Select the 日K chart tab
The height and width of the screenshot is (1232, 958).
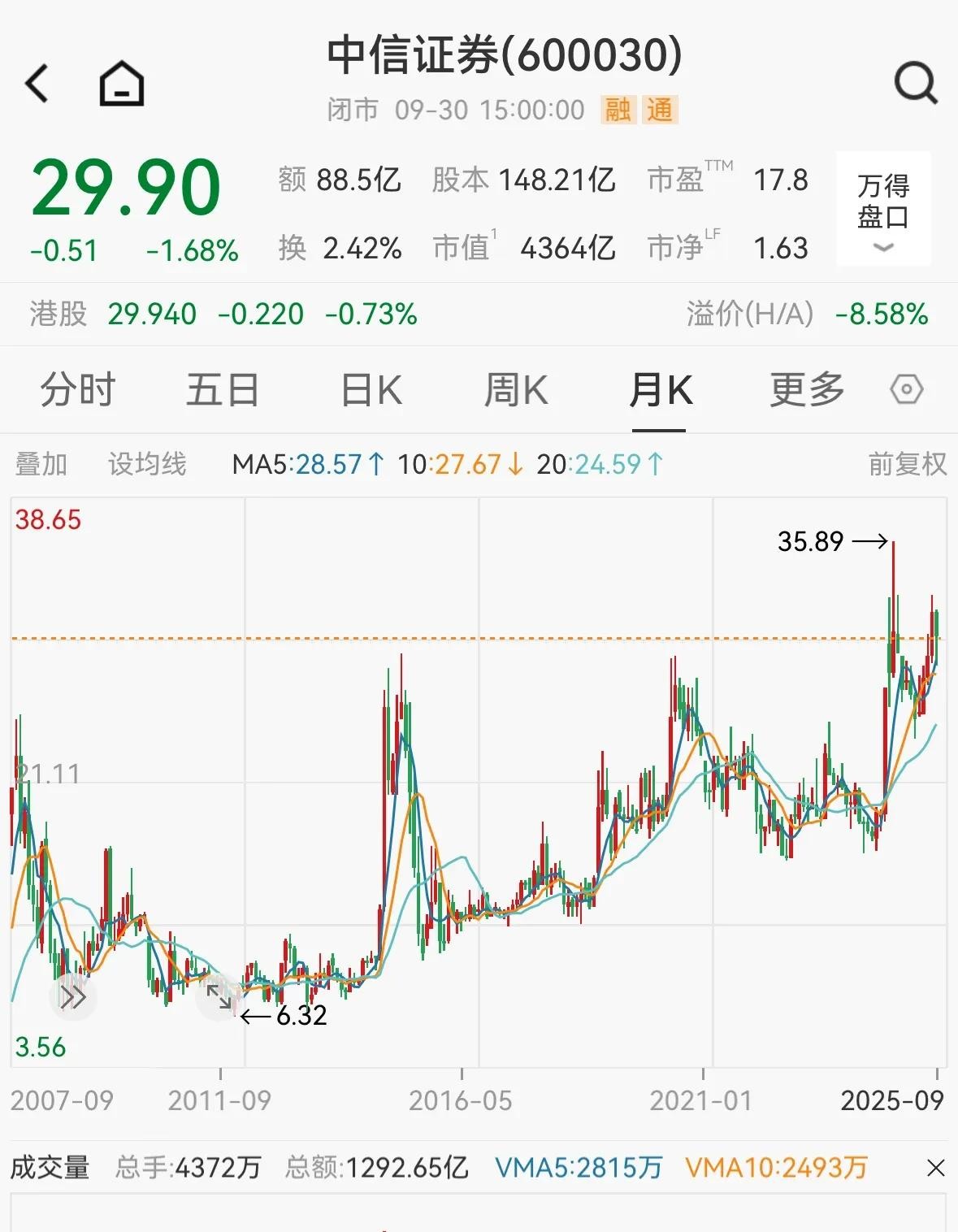click(371, 390)
